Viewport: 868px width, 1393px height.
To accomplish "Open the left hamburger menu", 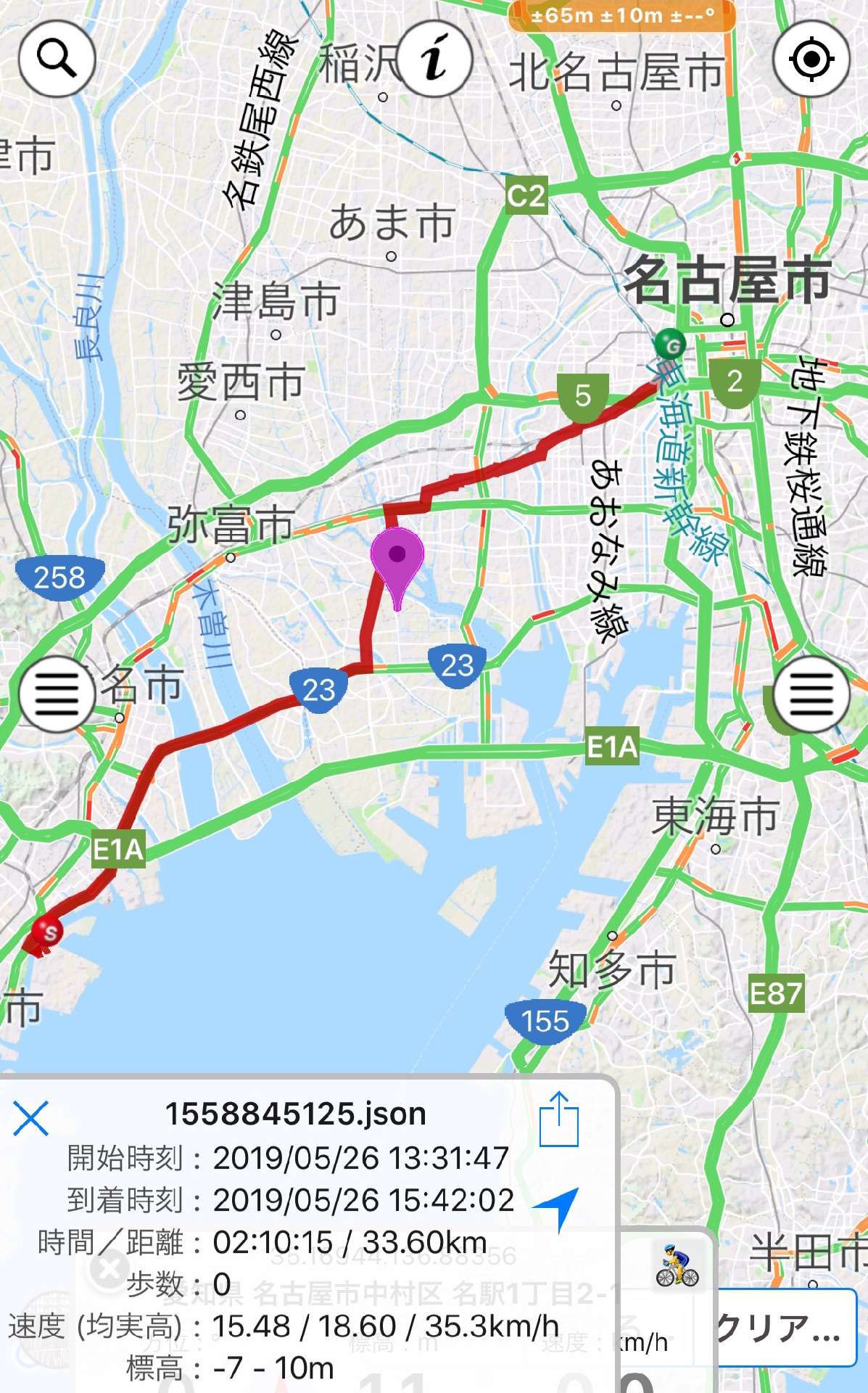I will tap(57, 694).
